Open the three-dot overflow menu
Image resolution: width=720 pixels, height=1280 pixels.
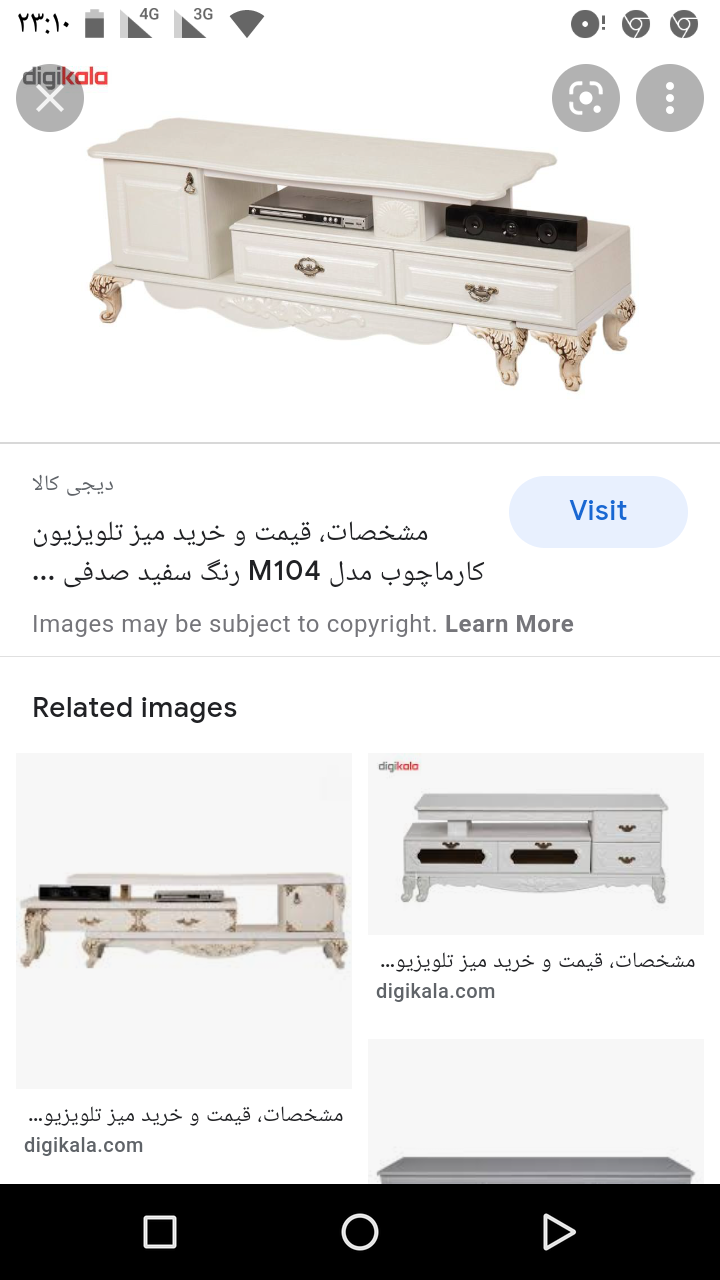pos(670,98)
